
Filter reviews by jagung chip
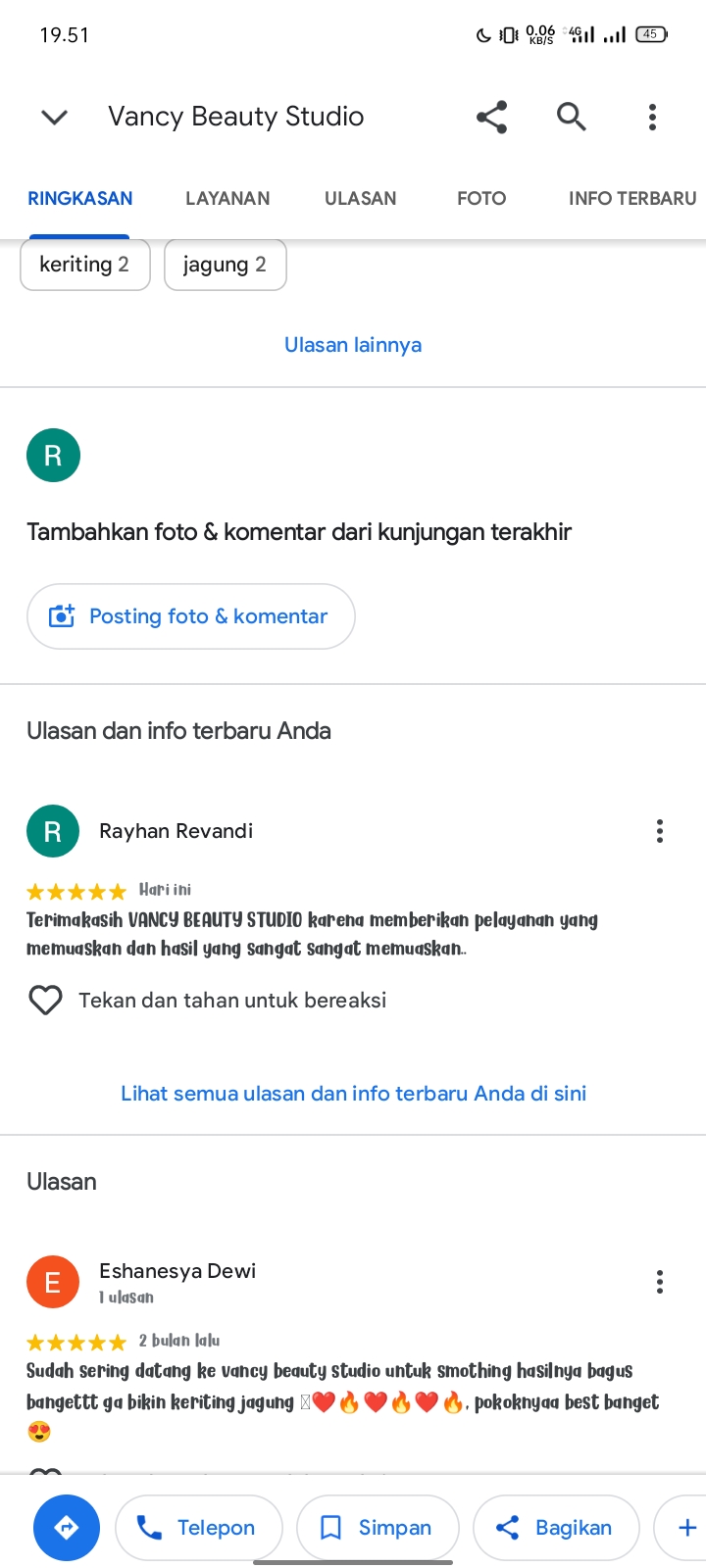click(226, 265)
